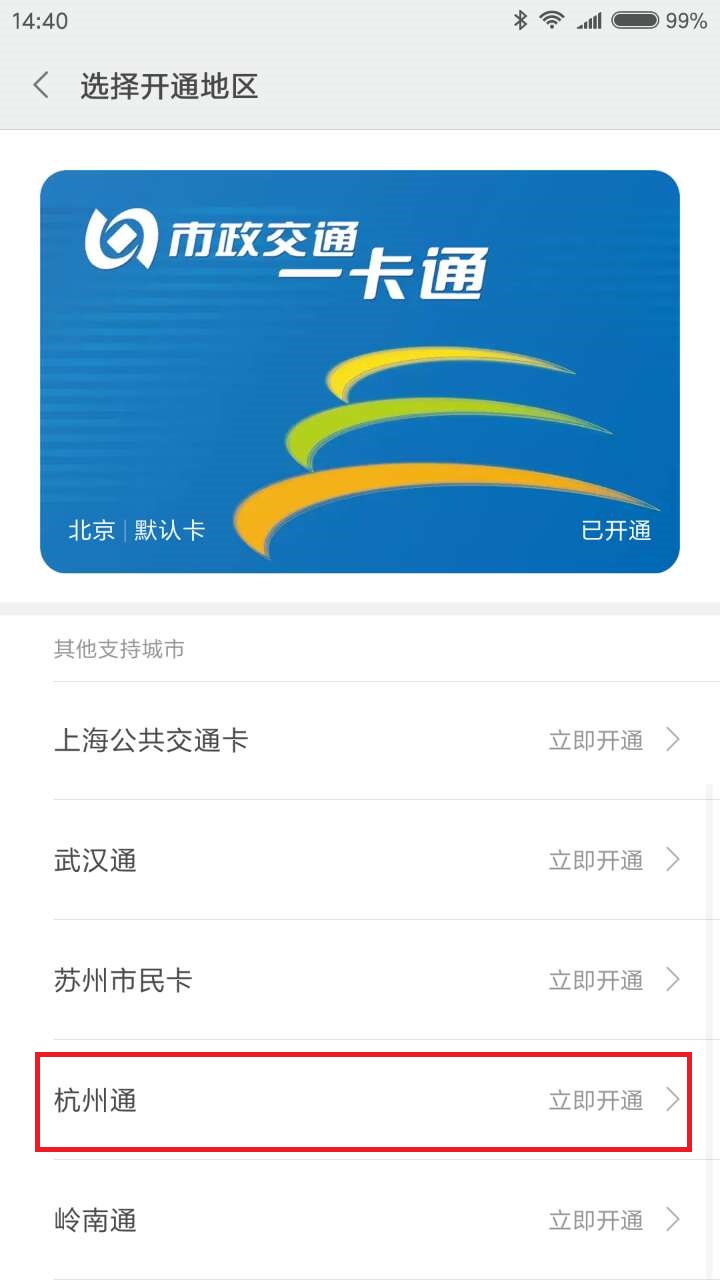The image size is (720, 1280).
Task: Select the 苏州市民卡 list entry
Action: [123, 980]
